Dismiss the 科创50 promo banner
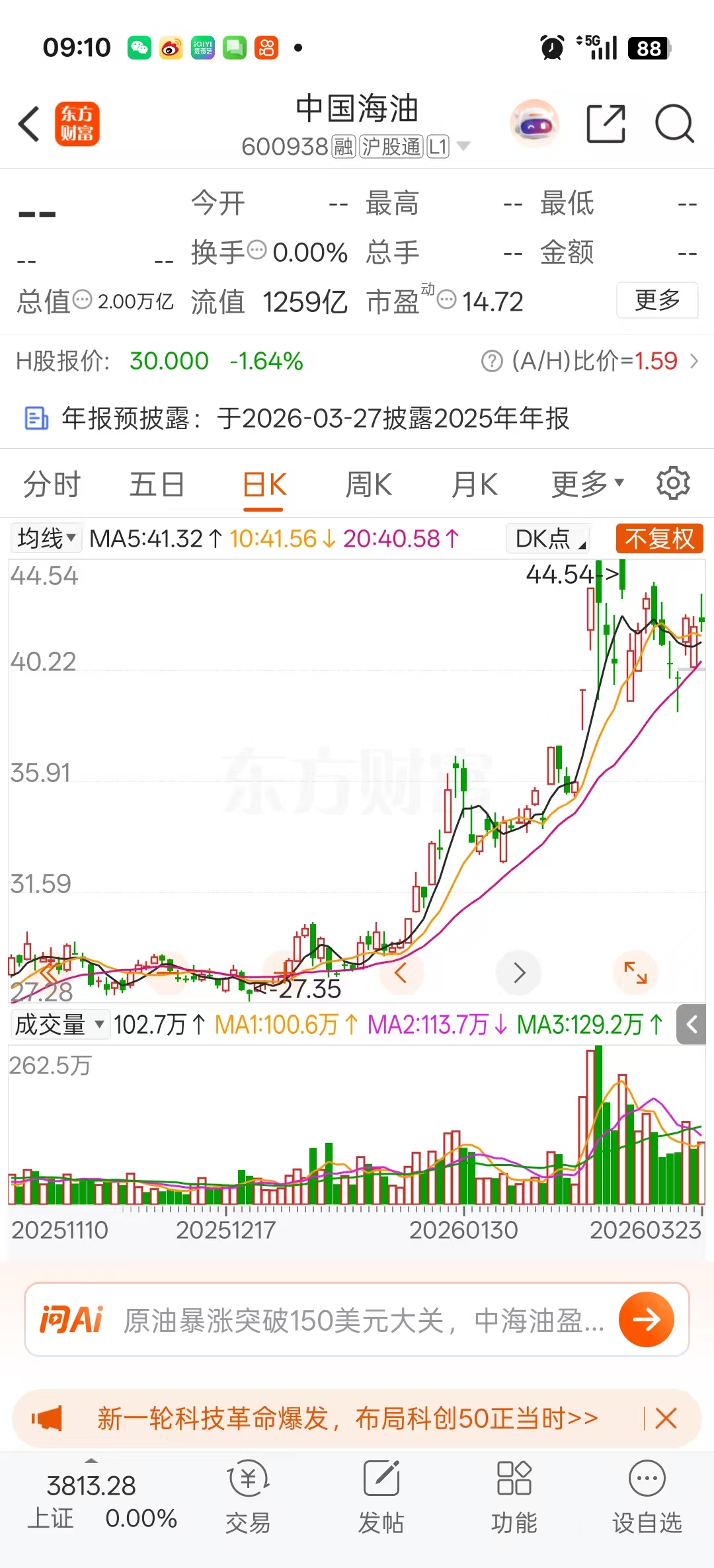714x1568 pixels. [x=666, y=1418]
